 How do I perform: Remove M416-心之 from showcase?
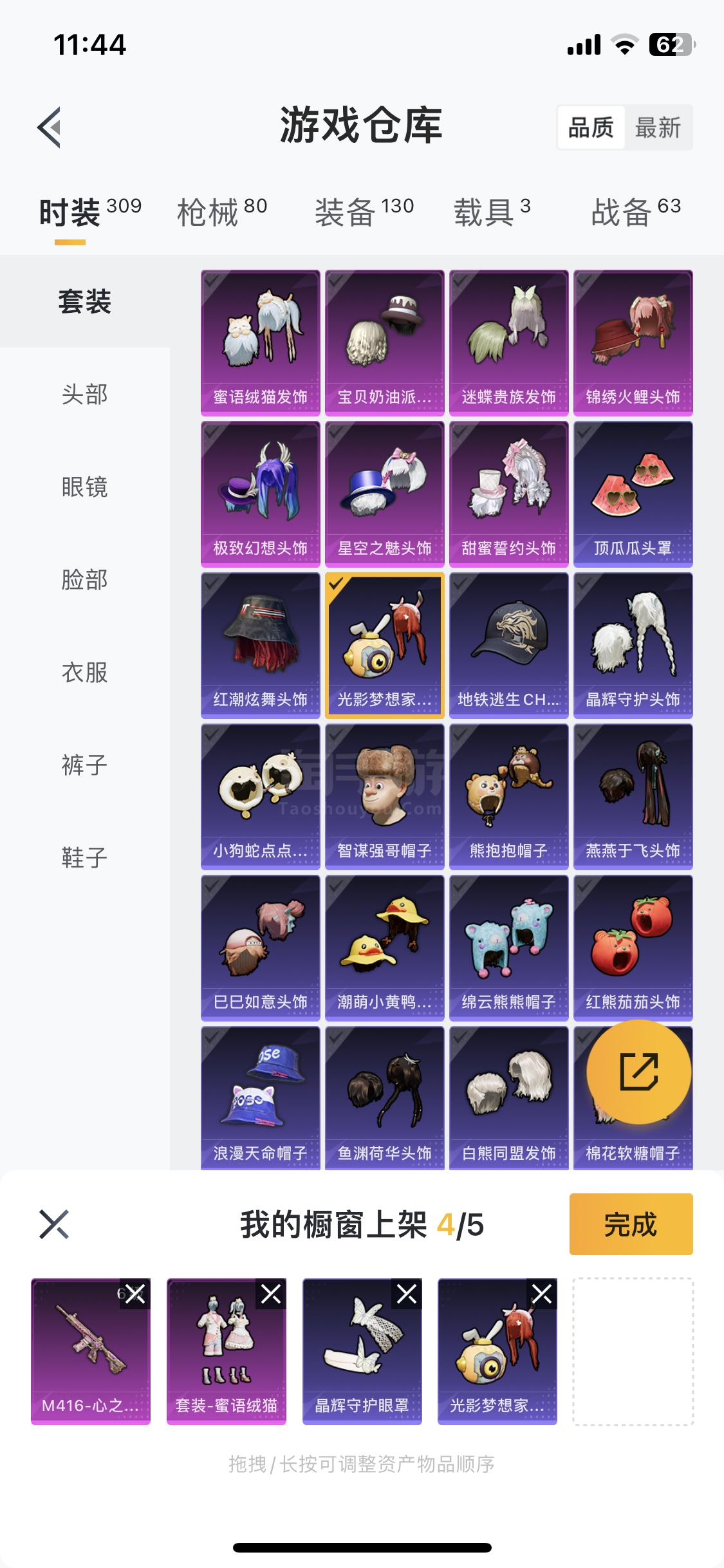click(136, 1294)
